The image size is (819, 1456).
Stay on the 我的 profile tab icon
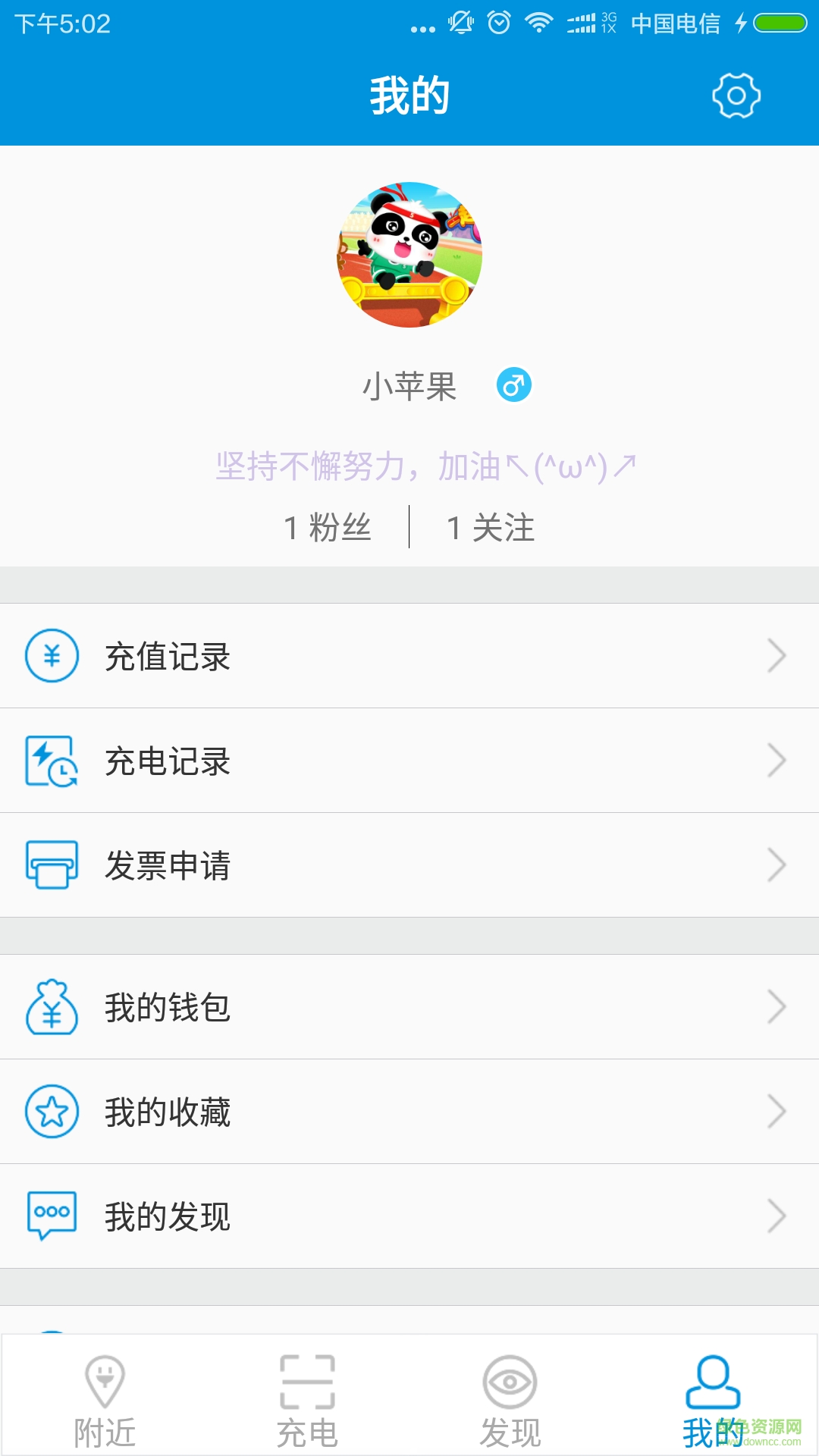click(x=713, y=1399)
